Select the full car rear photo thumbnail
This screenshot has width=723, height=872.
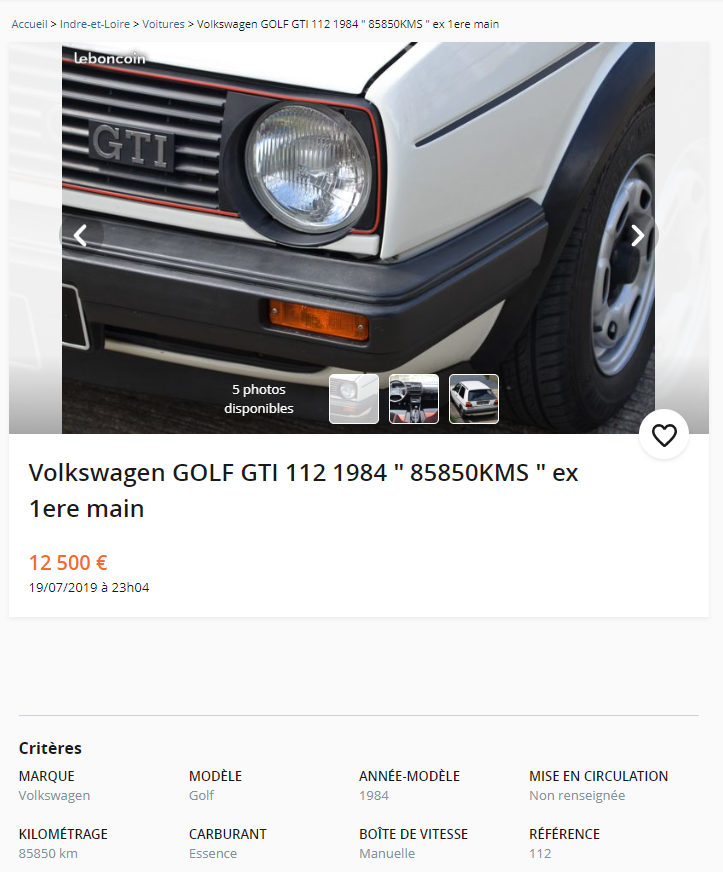click(x=474, y=399)
